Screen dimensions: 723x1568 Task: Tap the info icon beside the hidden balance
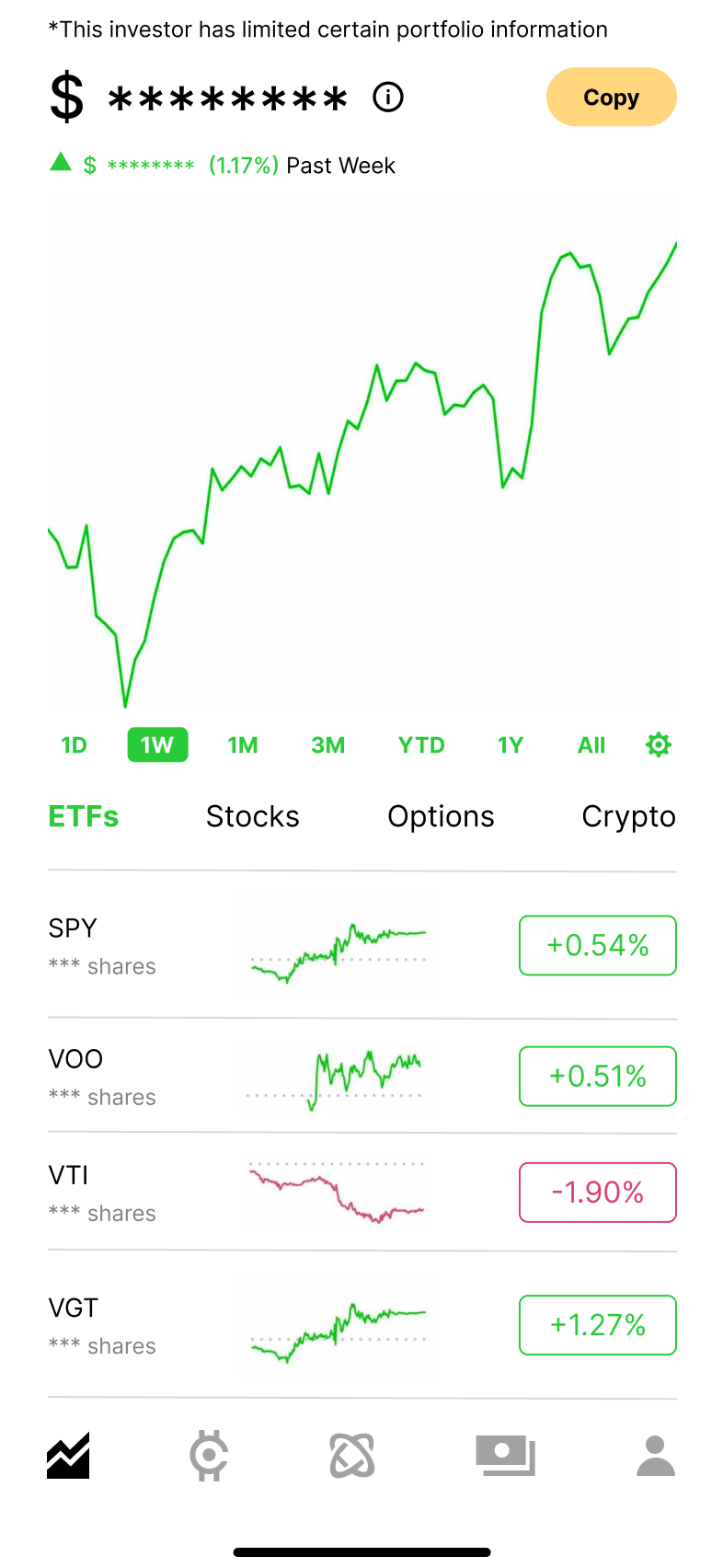pyautogui.click(x=389, y=97)
